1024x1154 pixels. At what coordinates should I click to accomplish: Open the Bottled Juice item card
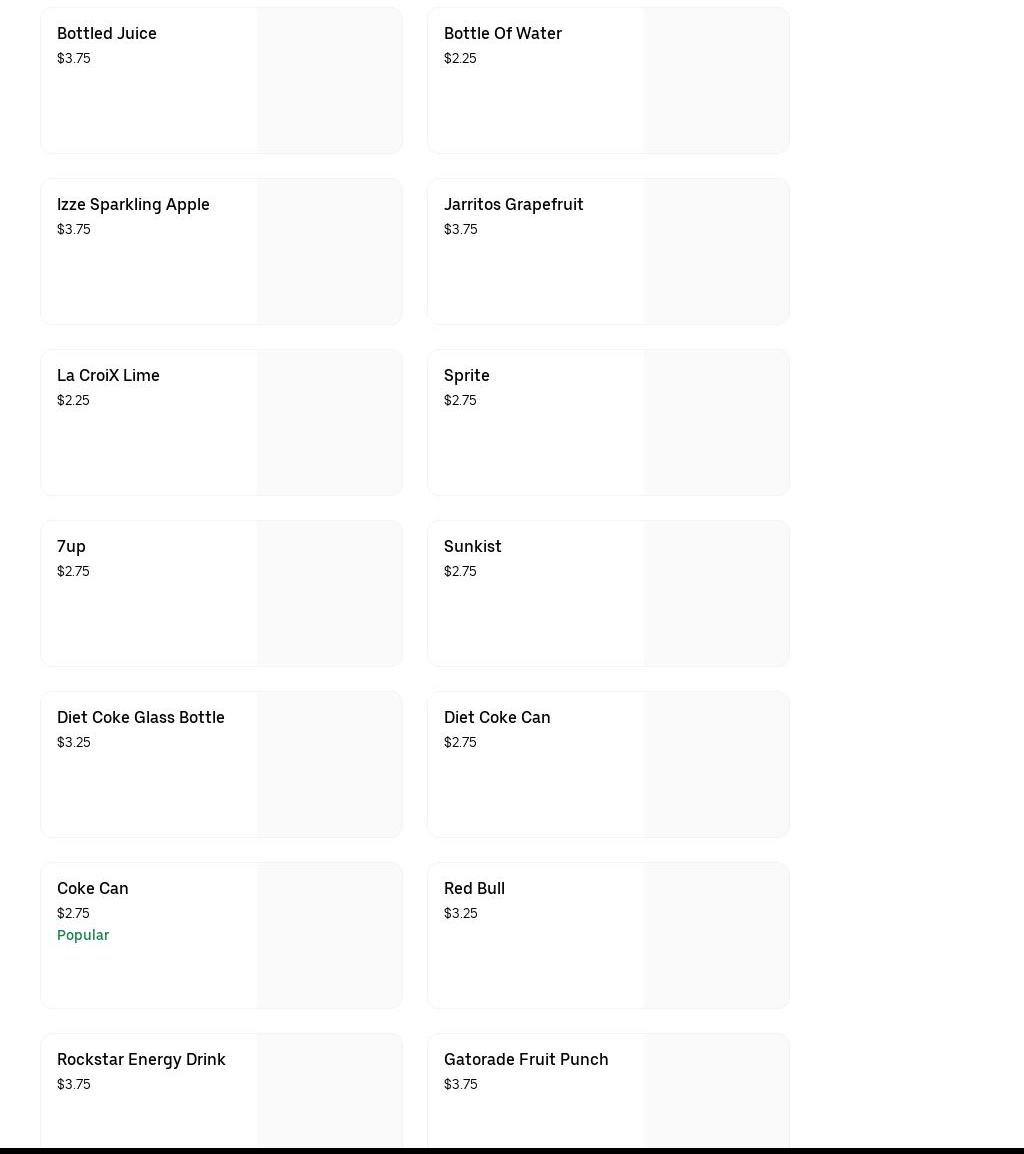(221, 80)
